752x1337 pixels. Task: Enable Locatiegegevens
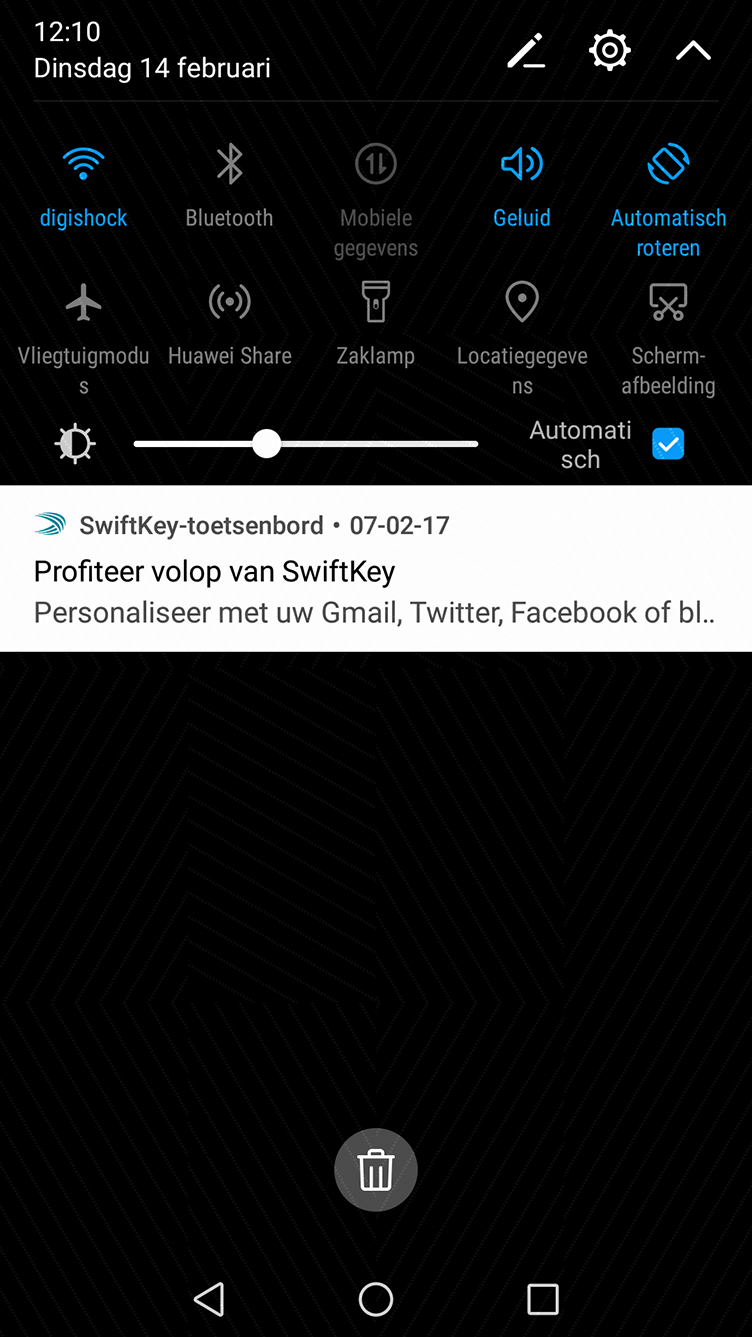tap(522, 339)
